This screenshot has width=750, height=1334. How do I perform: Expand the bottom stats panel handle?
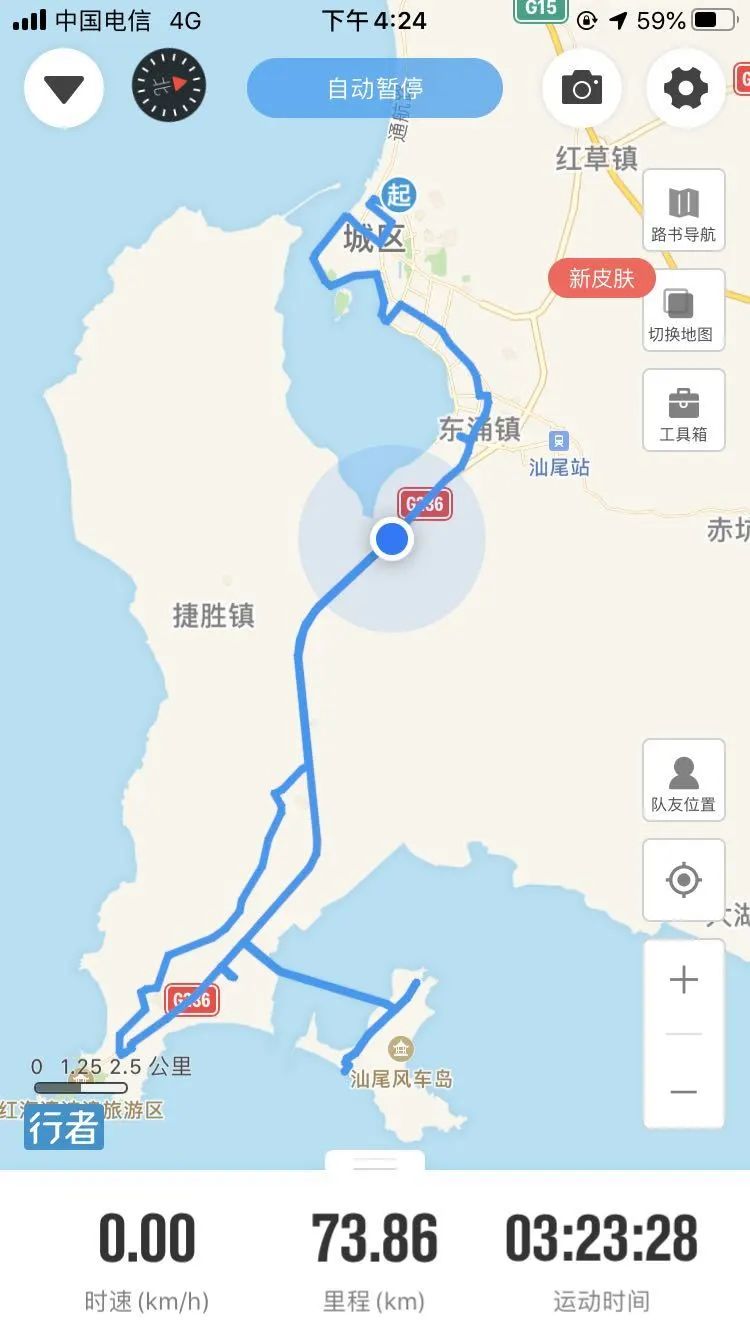point(375,1163)
